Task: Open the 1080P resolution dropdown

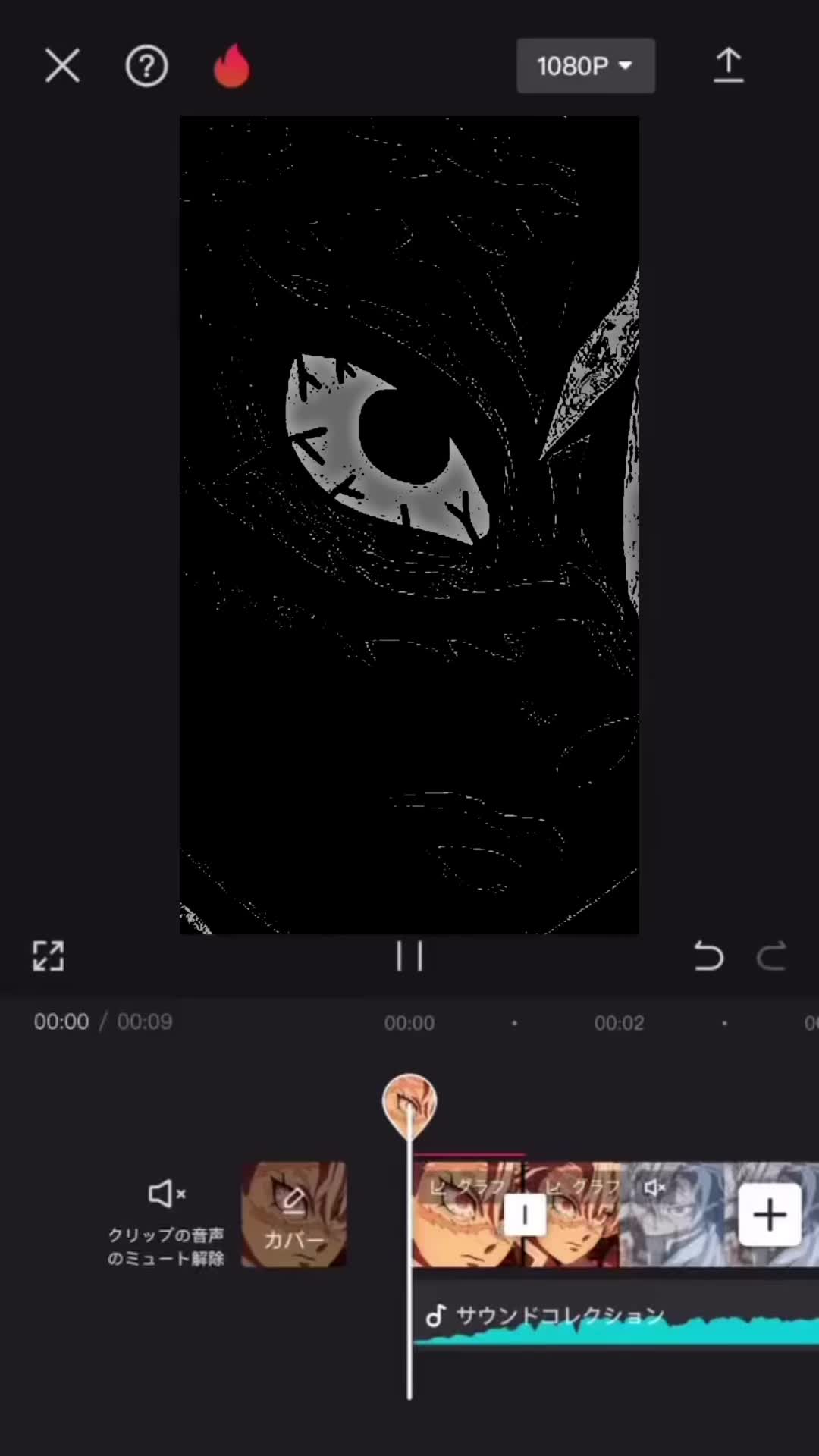Action: click(x=585, y=66)
